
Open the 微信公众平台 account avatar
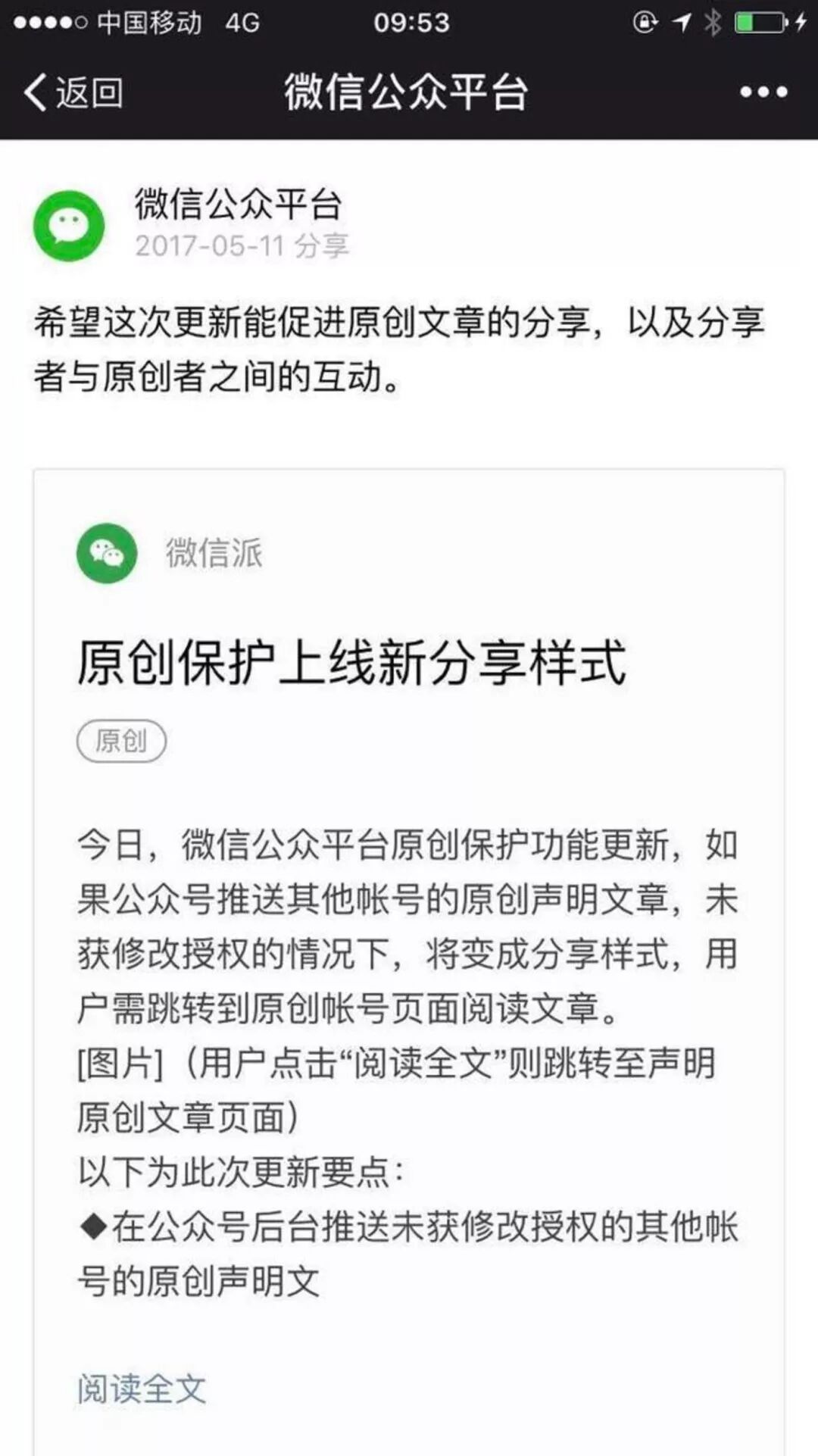tap(69, 226)
